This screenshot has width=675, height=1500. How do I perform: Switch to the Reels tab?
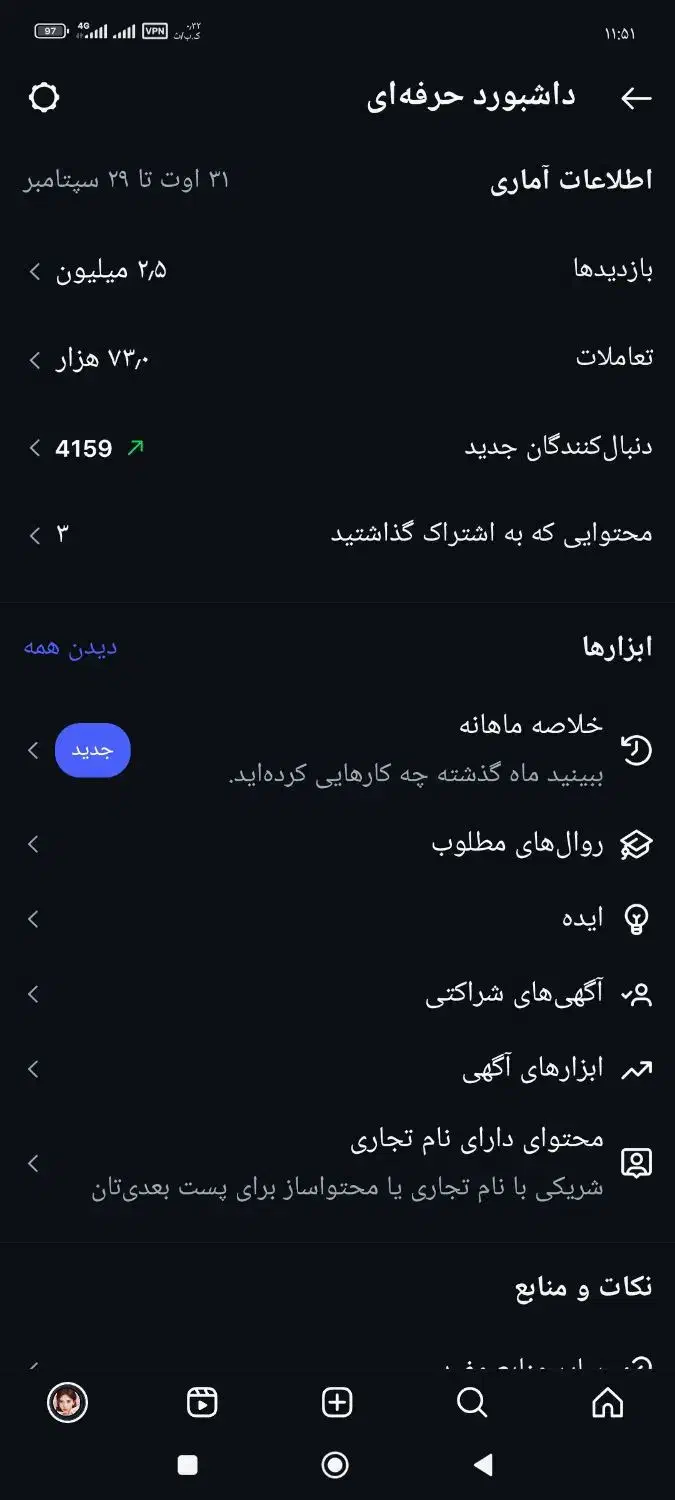(x=202, y=1403)
